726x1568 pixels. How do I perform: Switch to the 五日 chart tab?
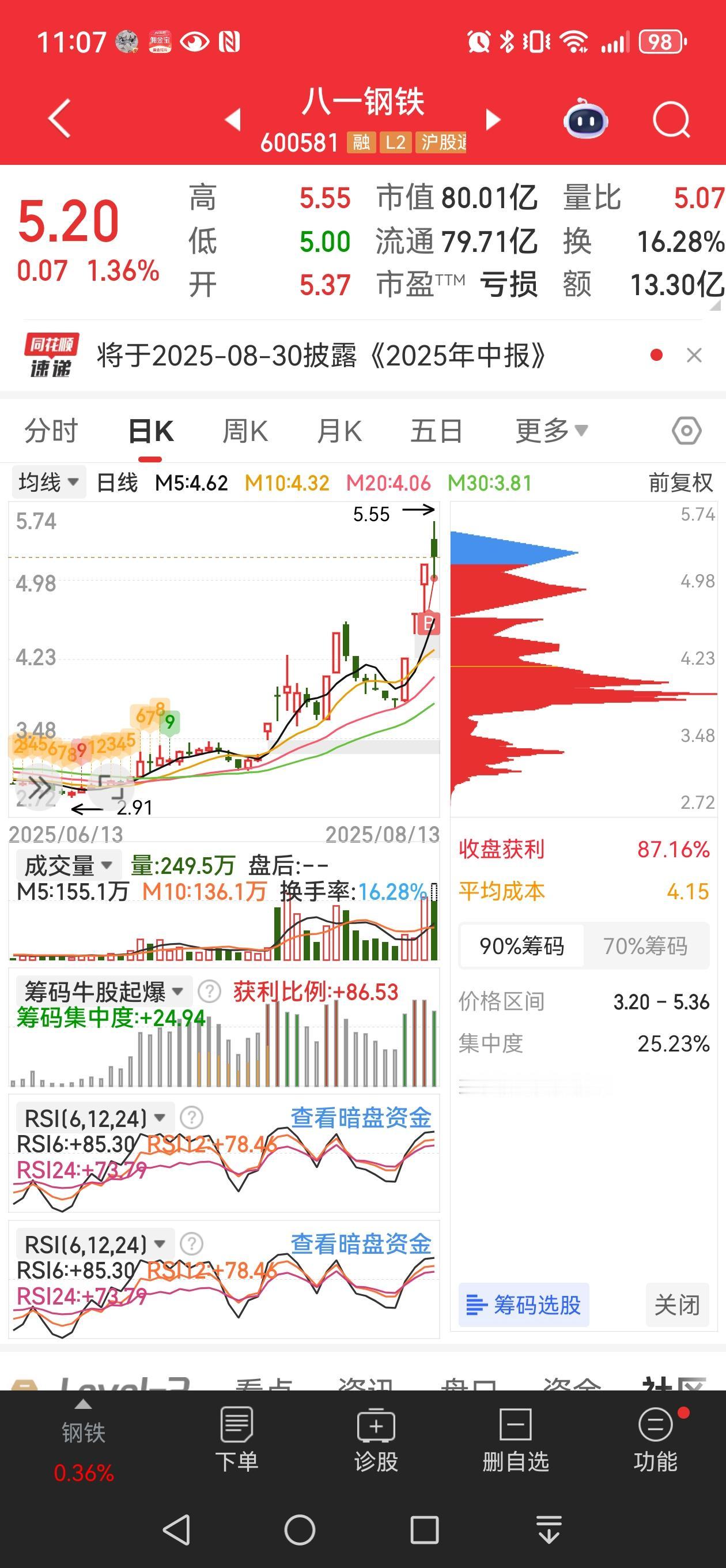click(x=436, y=432)
